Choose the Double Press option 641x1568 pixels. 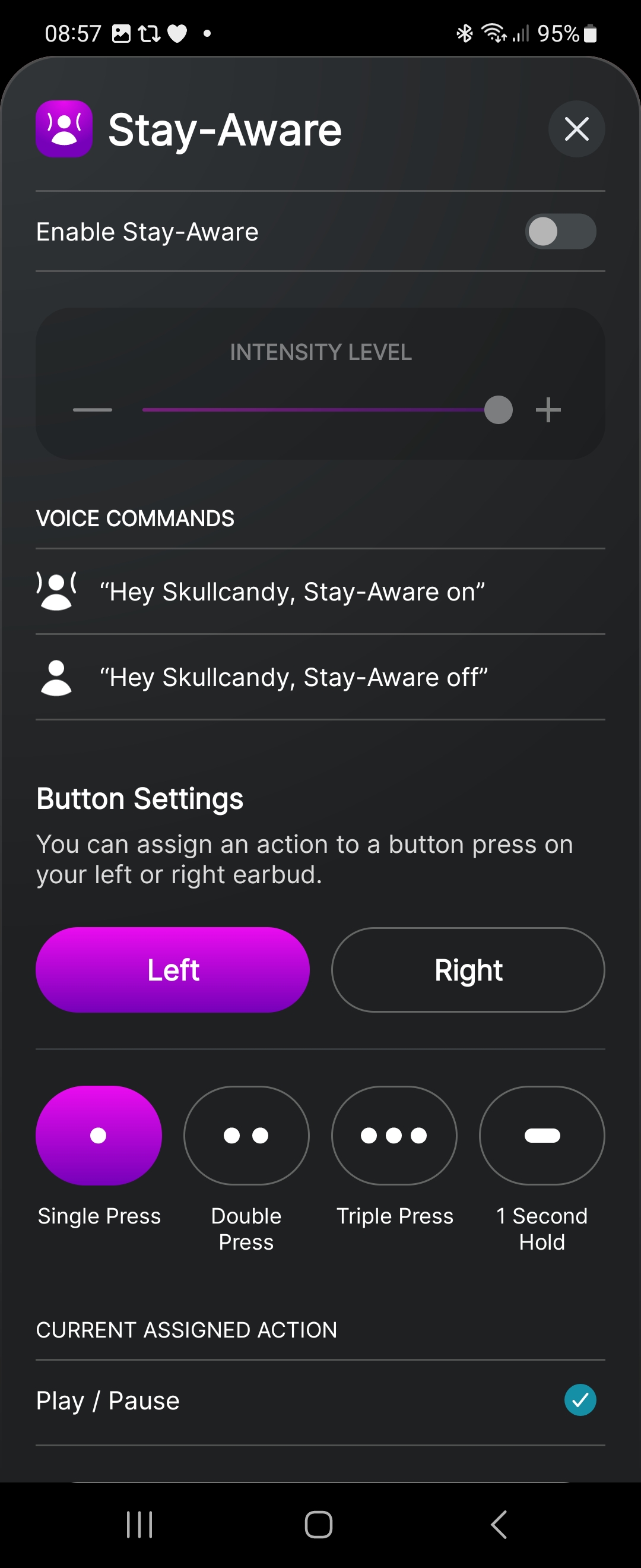pyautogui.click(x=246, y=1135)
